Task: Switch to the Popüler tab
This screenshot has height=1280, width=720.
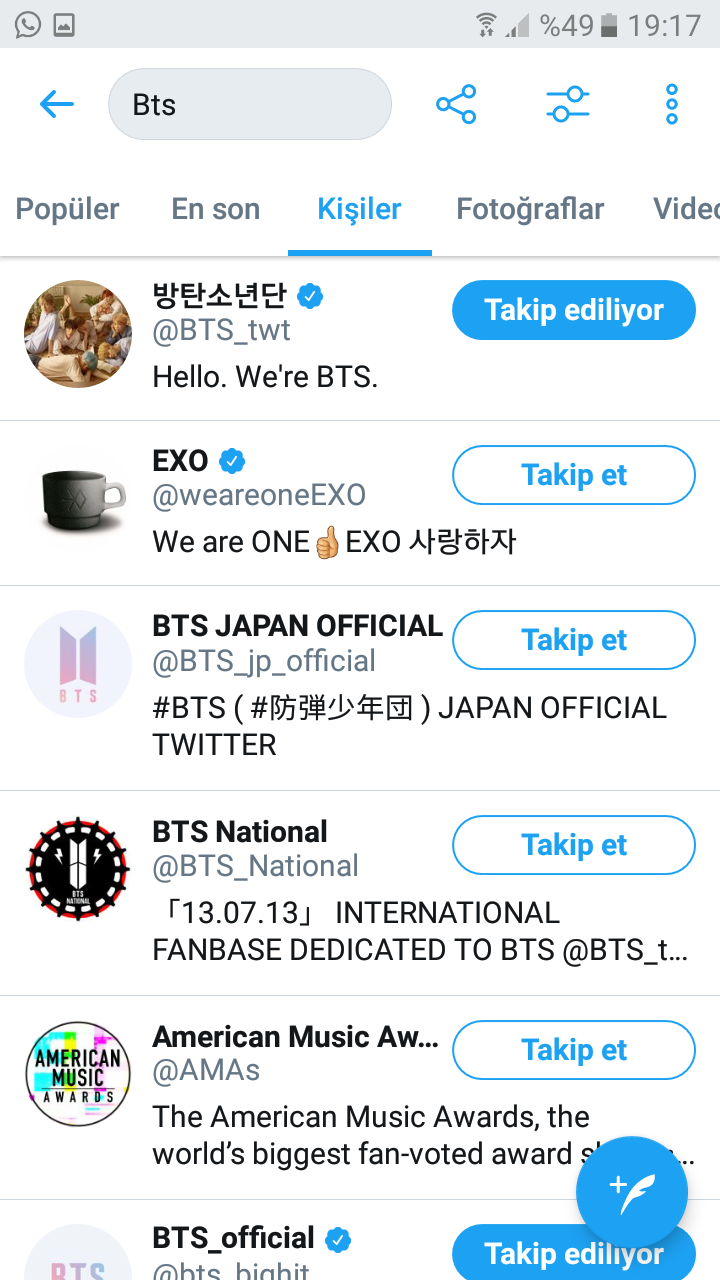Action: point(68,209)
